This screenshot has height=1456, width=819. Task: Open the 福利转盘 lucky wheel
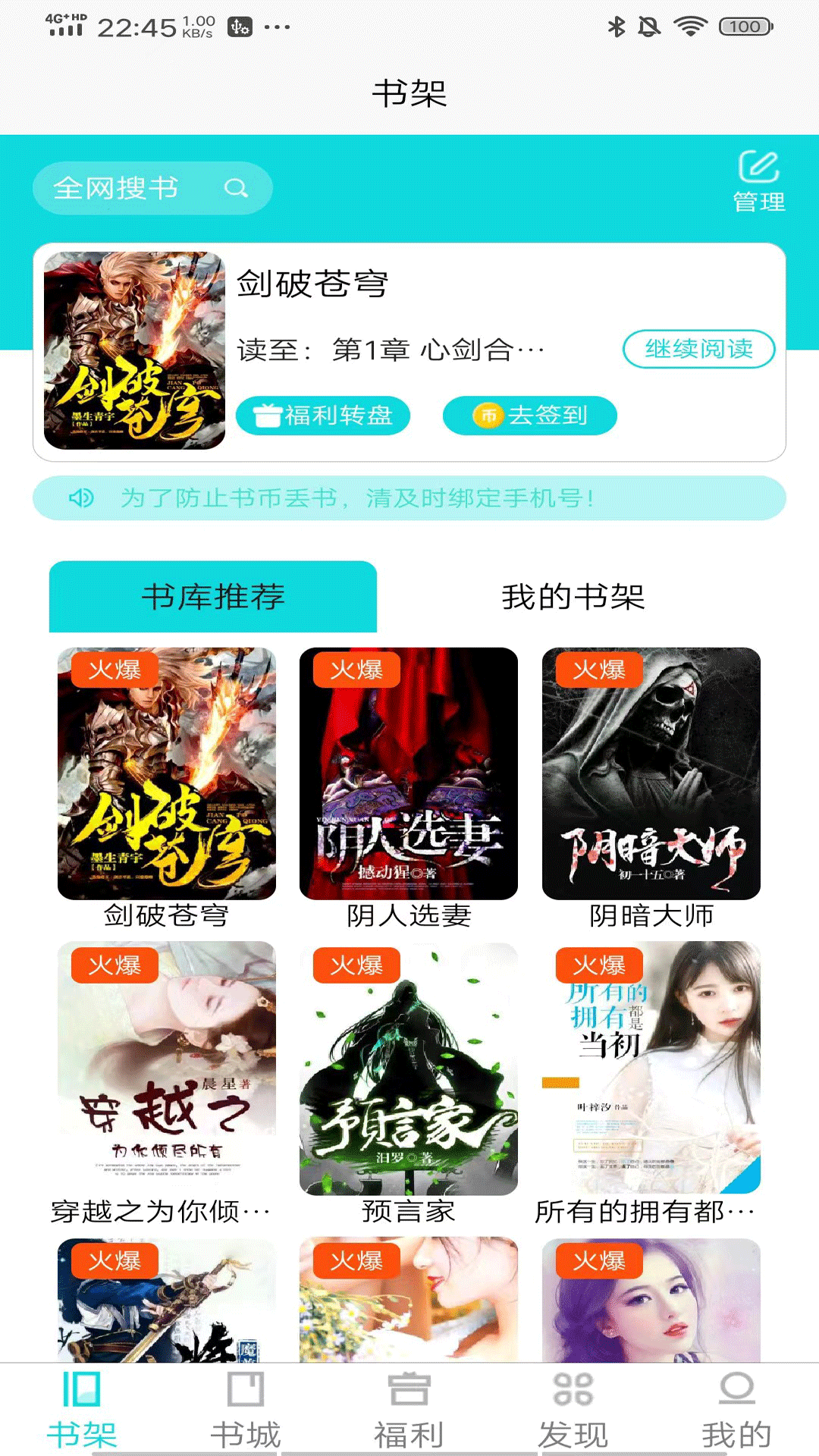(x=326, y=415)
